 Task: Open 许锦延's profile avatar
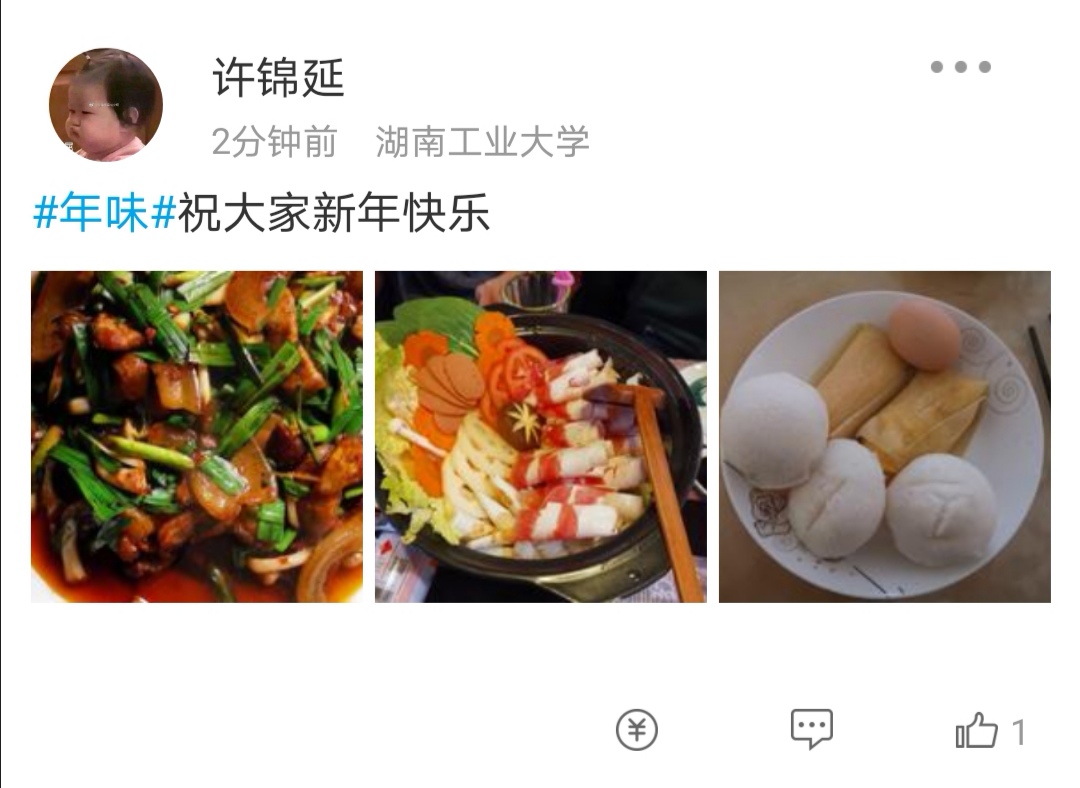106,104
